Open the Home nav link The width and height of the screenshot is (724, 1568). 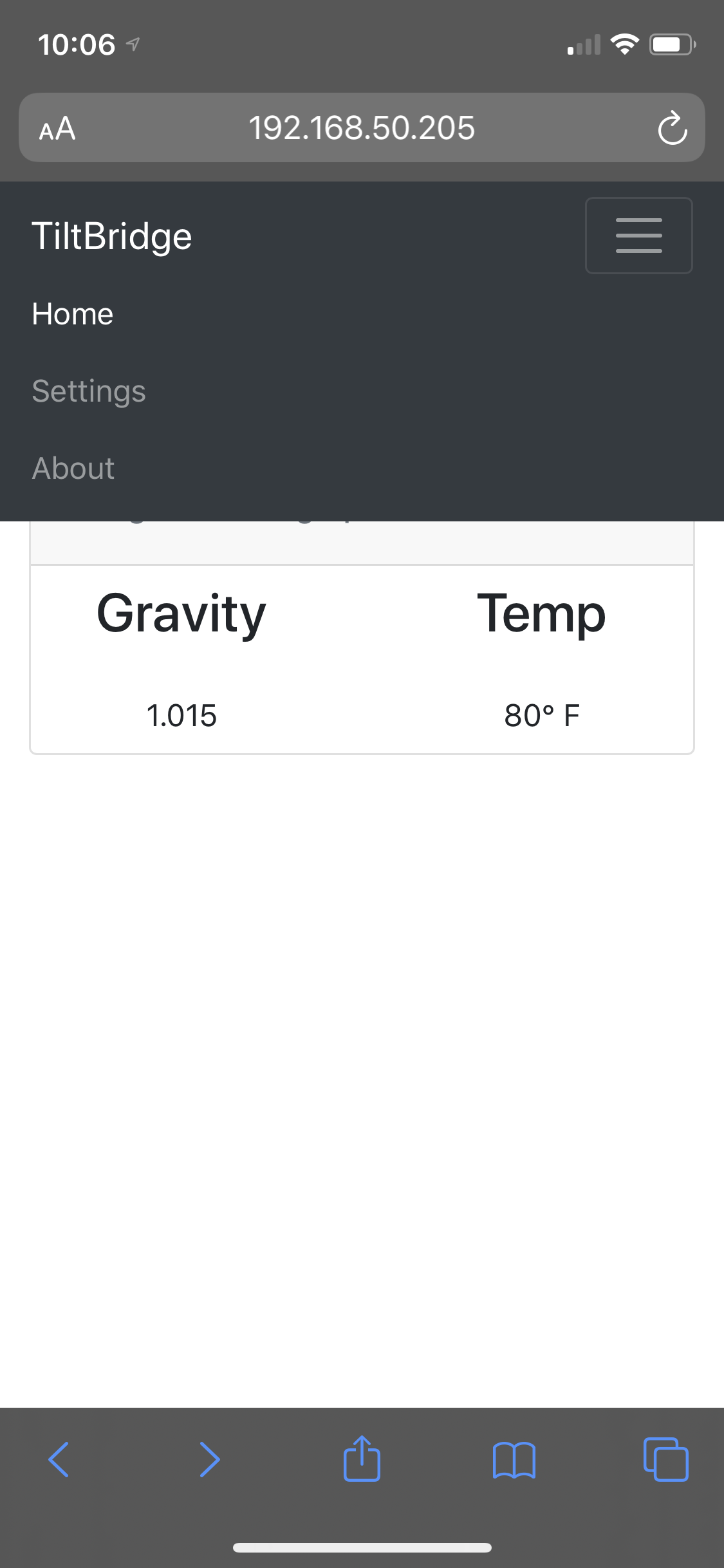pos(73,314)
